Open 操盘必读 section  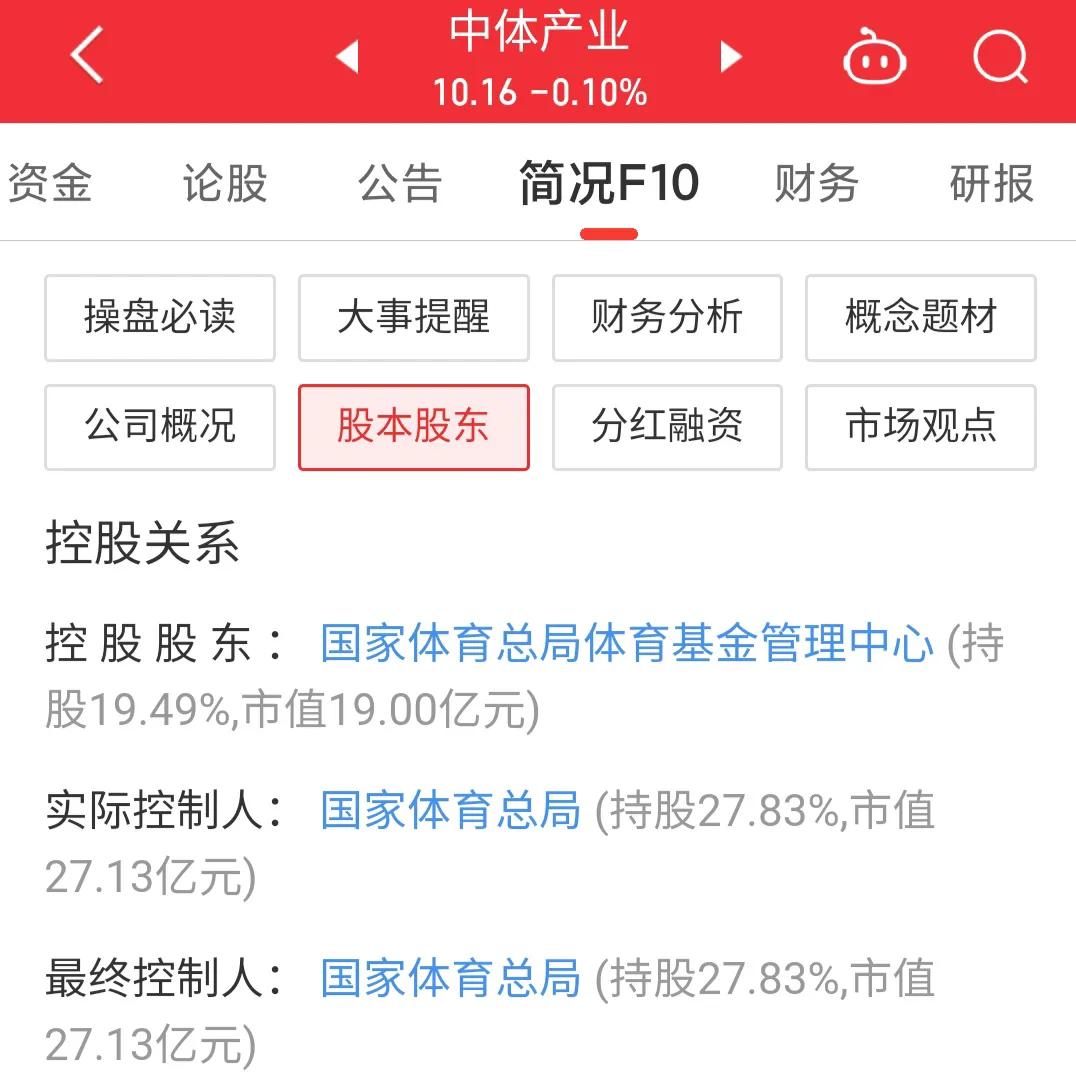tap(160, 318)
